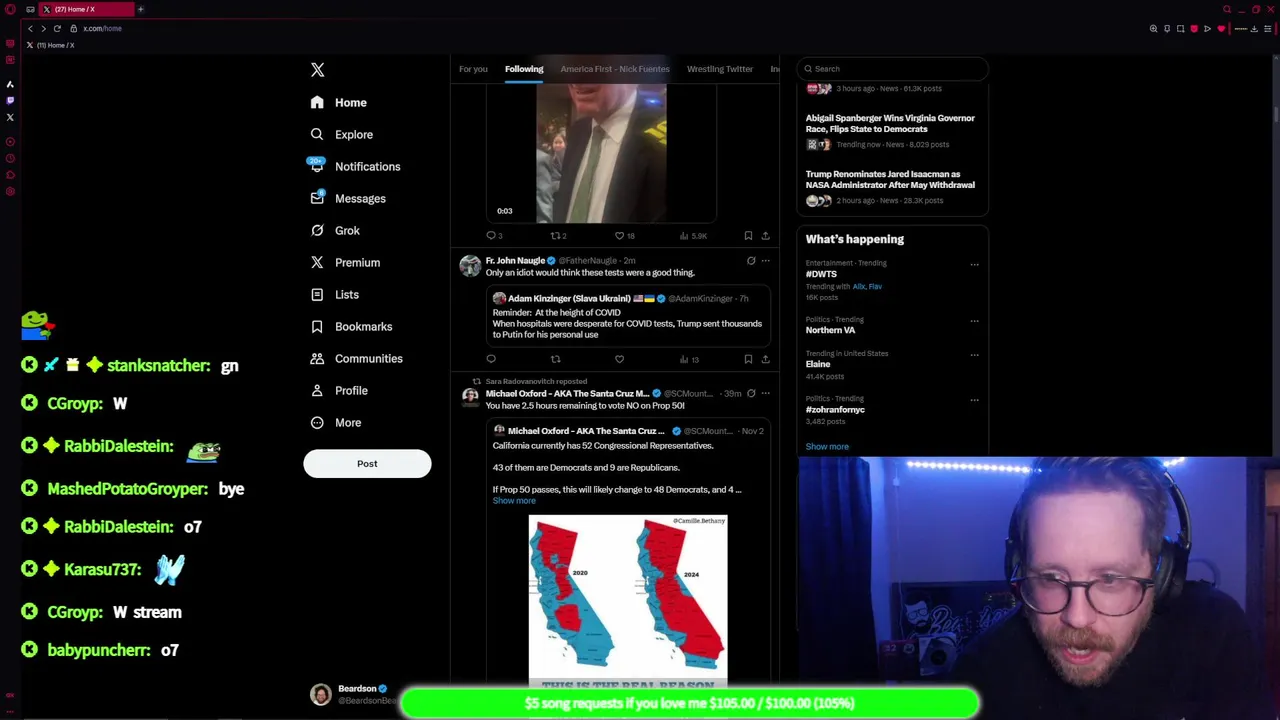The height and width of the screenshot is (720, 1280).
Task: Open Abigail Spanberger Virginia Governor news story
Action: pyautogui.click(x=889, y=123)
